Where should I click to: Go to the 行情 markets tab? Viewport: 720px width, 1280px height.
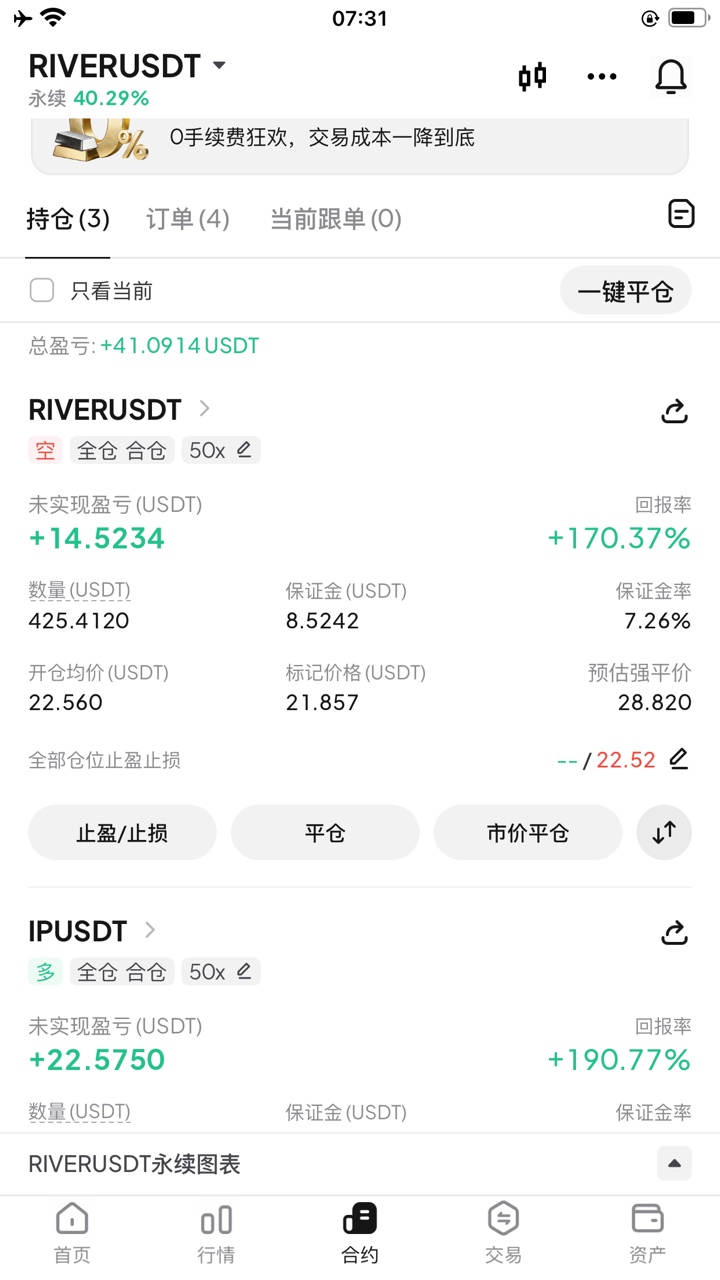point(216,1234)
